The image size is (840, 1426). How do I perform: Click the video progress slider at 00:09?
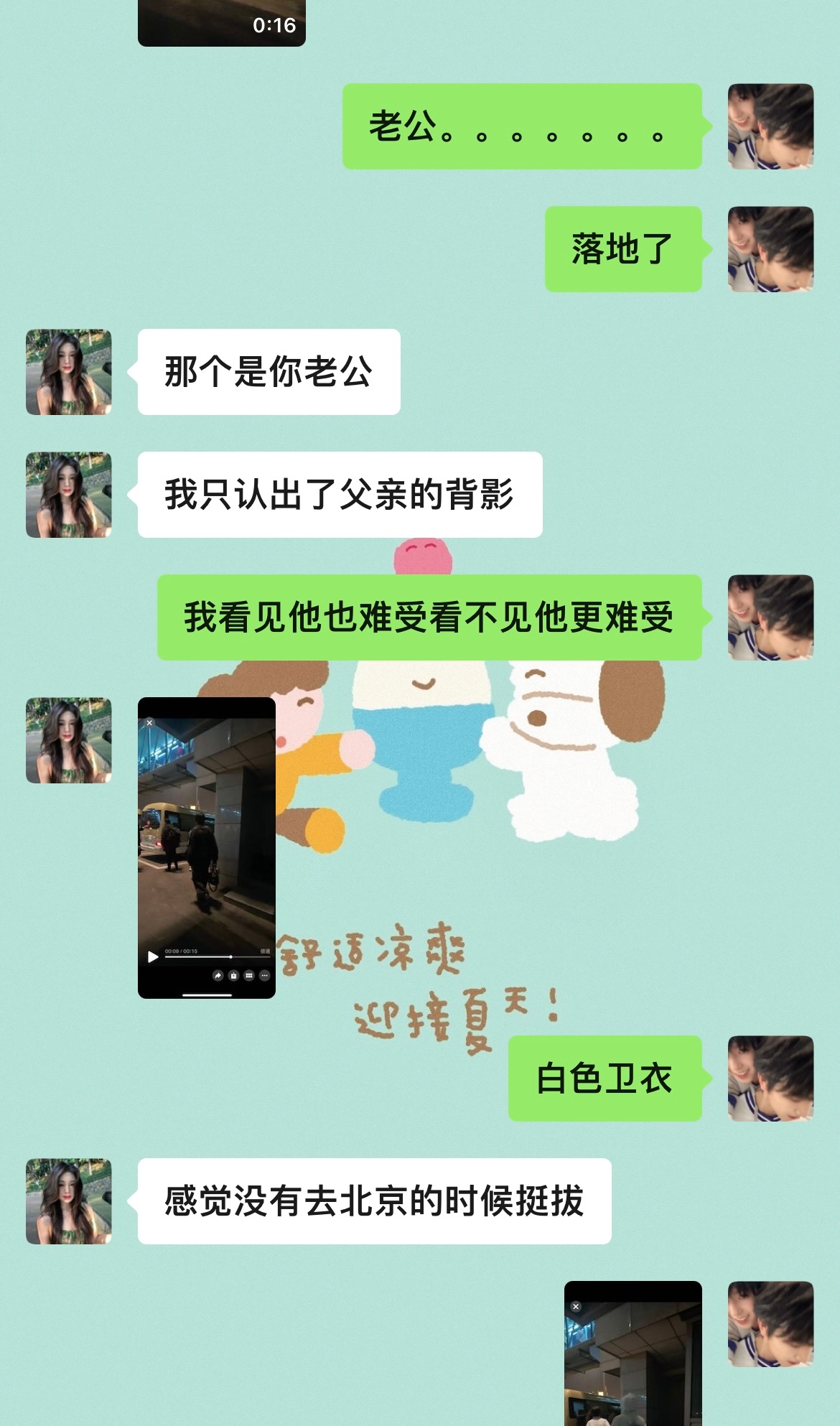(230, 957)
